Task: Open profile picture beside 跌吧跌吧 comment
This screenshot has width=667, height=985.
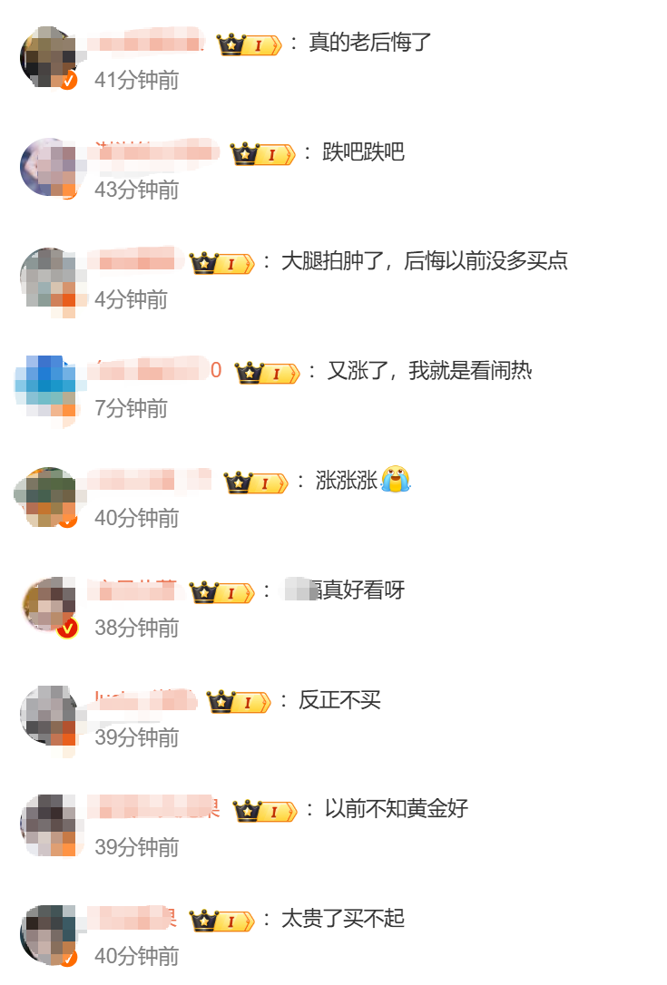Action: tap(48, 167)
